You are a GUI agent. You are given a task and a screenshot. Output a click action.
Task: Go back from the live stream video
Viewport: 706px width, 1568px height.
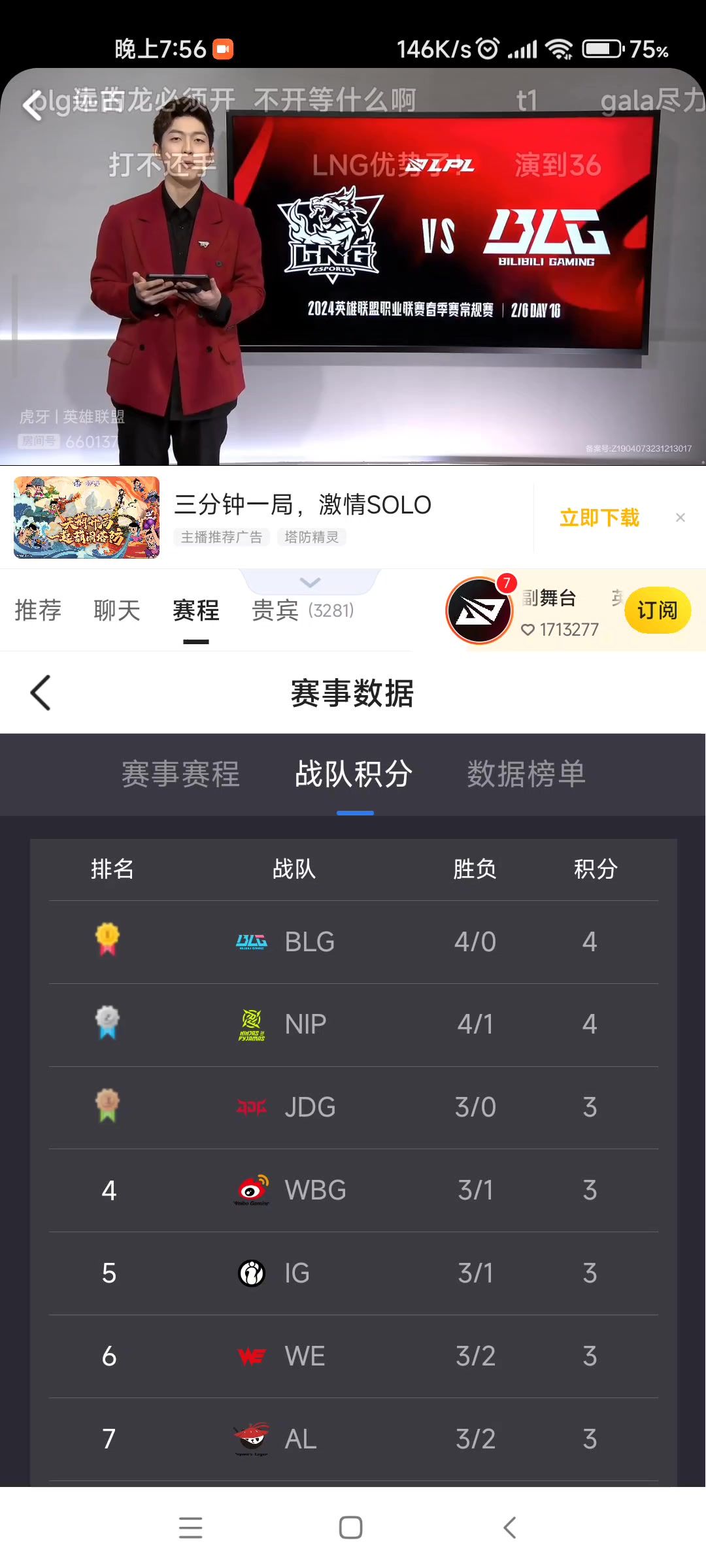pos(33,105)
